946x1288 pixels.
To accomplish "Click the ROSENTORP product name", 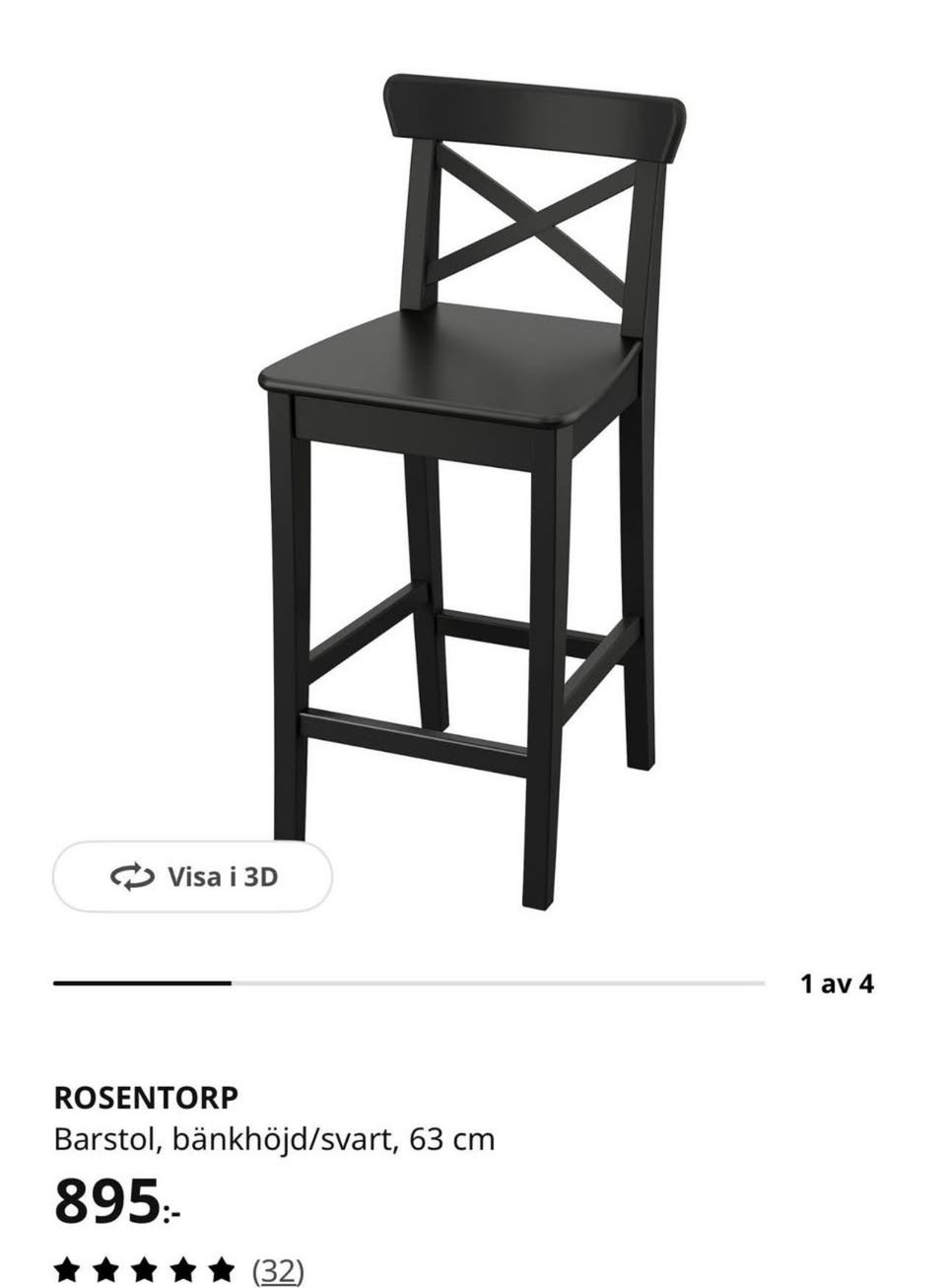I will point(148,1094).
